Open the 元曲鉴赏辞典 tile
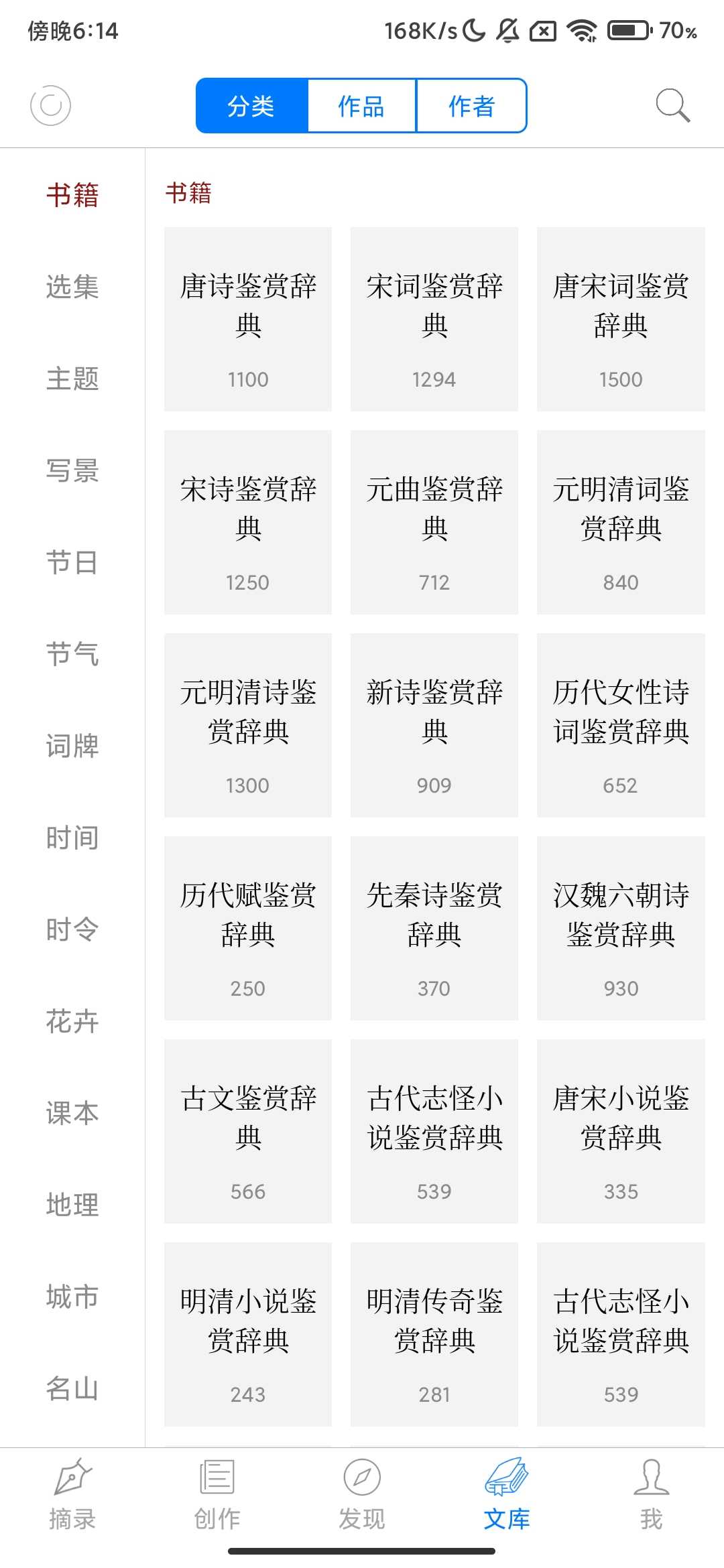Screen dimensions: 724x1568 (x=434, y=523)
